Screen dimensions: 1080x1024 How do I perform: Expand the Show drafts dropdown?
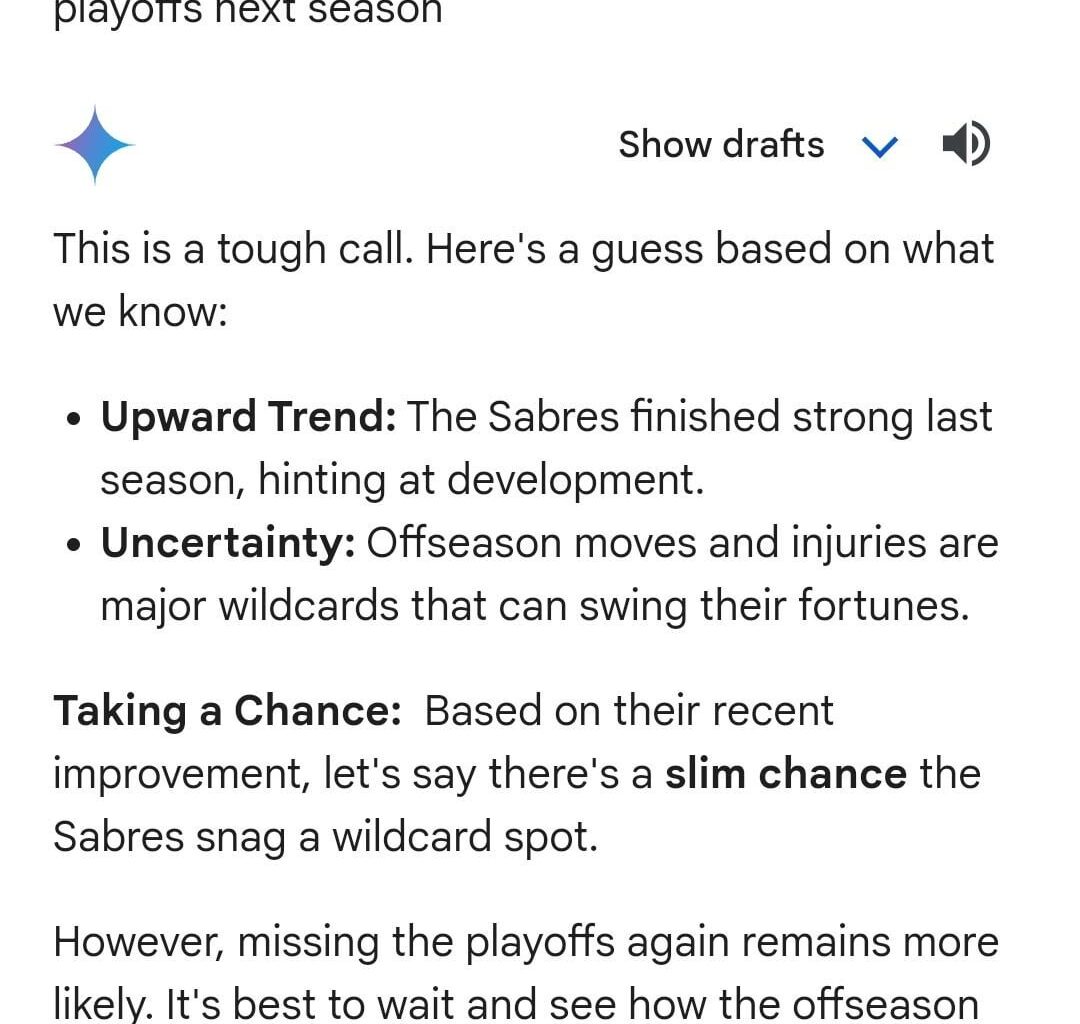878,146
